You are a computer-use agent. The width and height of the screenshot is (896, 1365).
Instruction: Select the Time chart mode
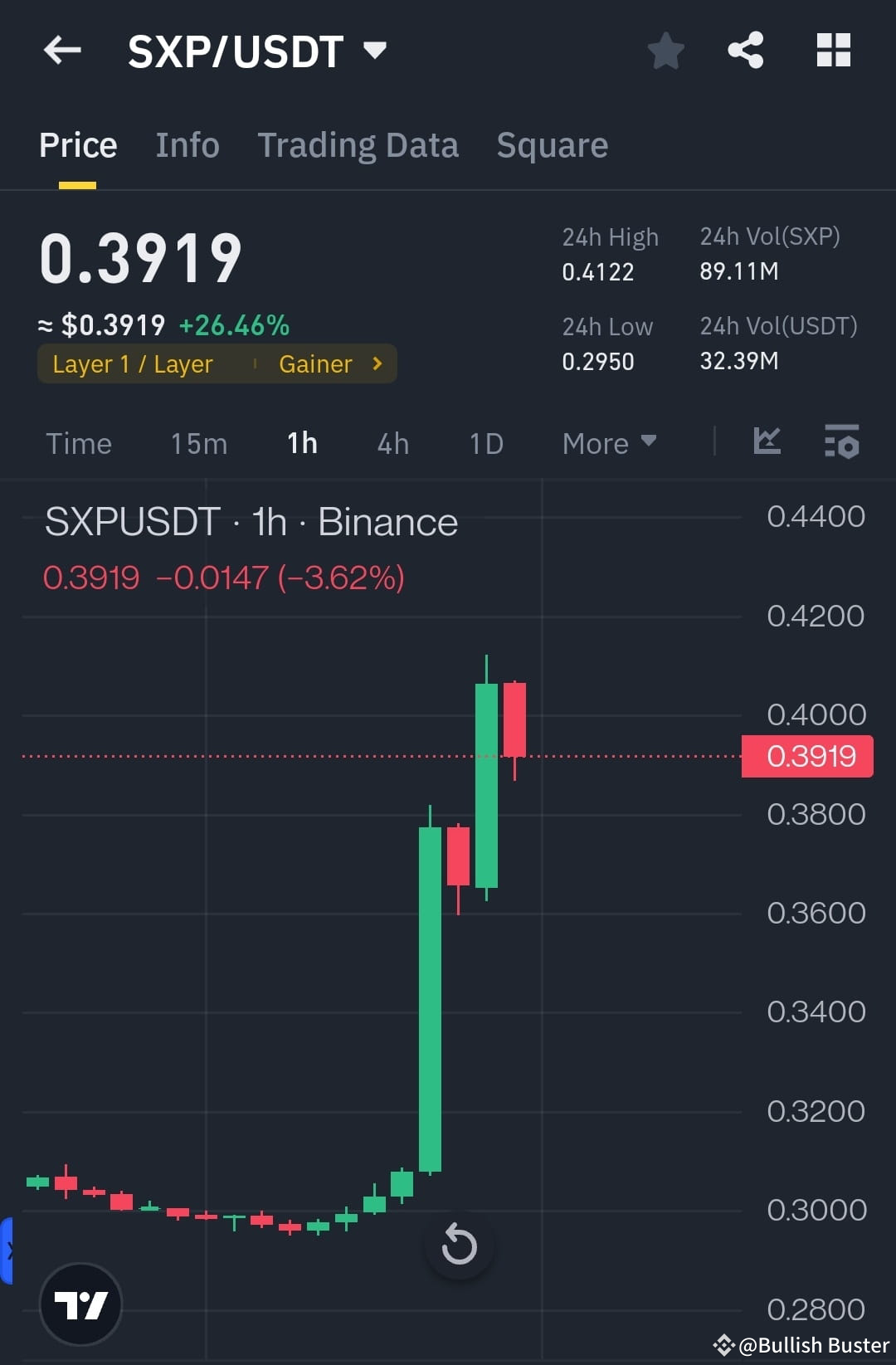(79, 444)
